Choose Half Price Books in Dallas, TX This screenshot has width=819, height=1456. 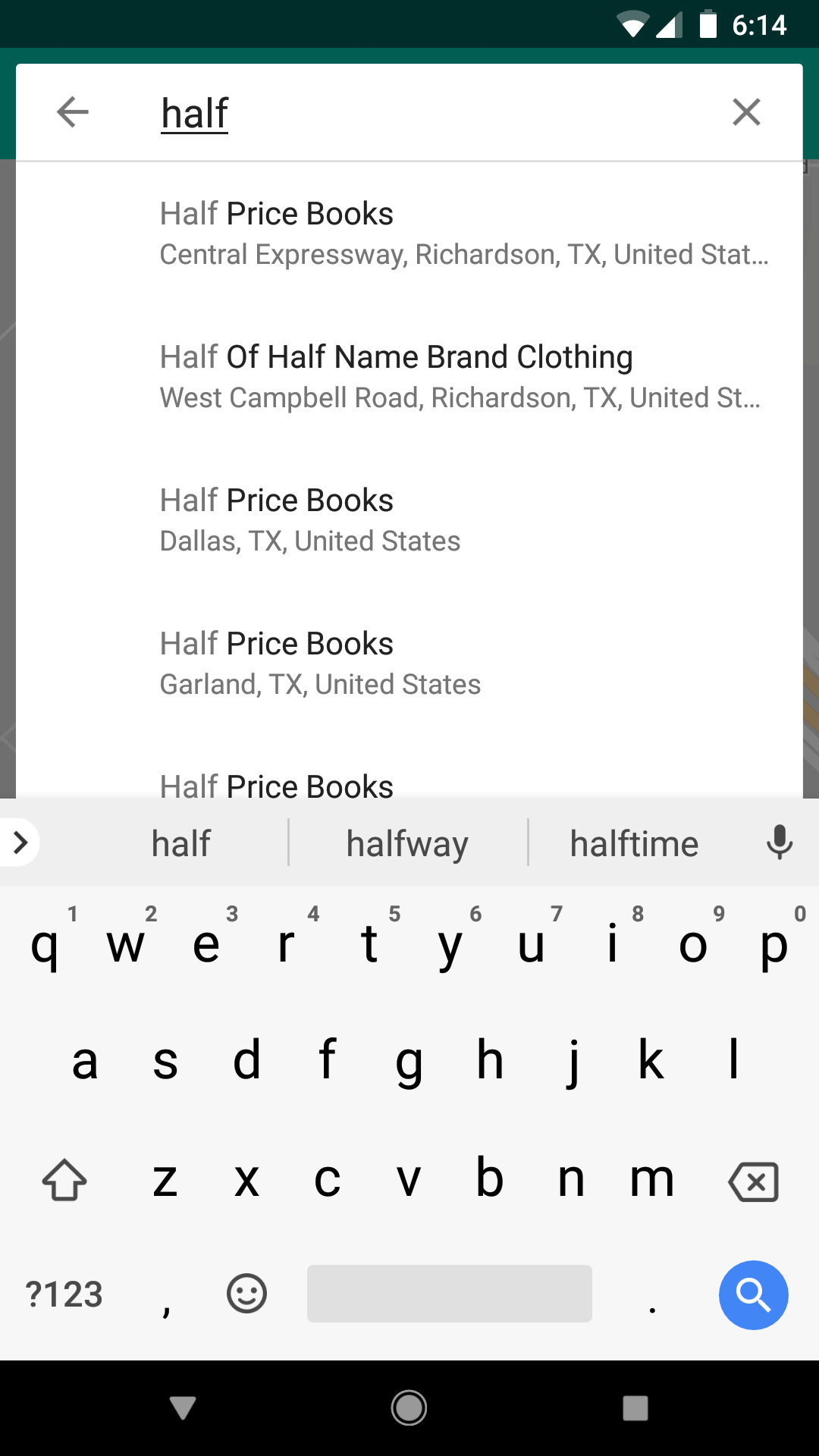click(311, 520)
